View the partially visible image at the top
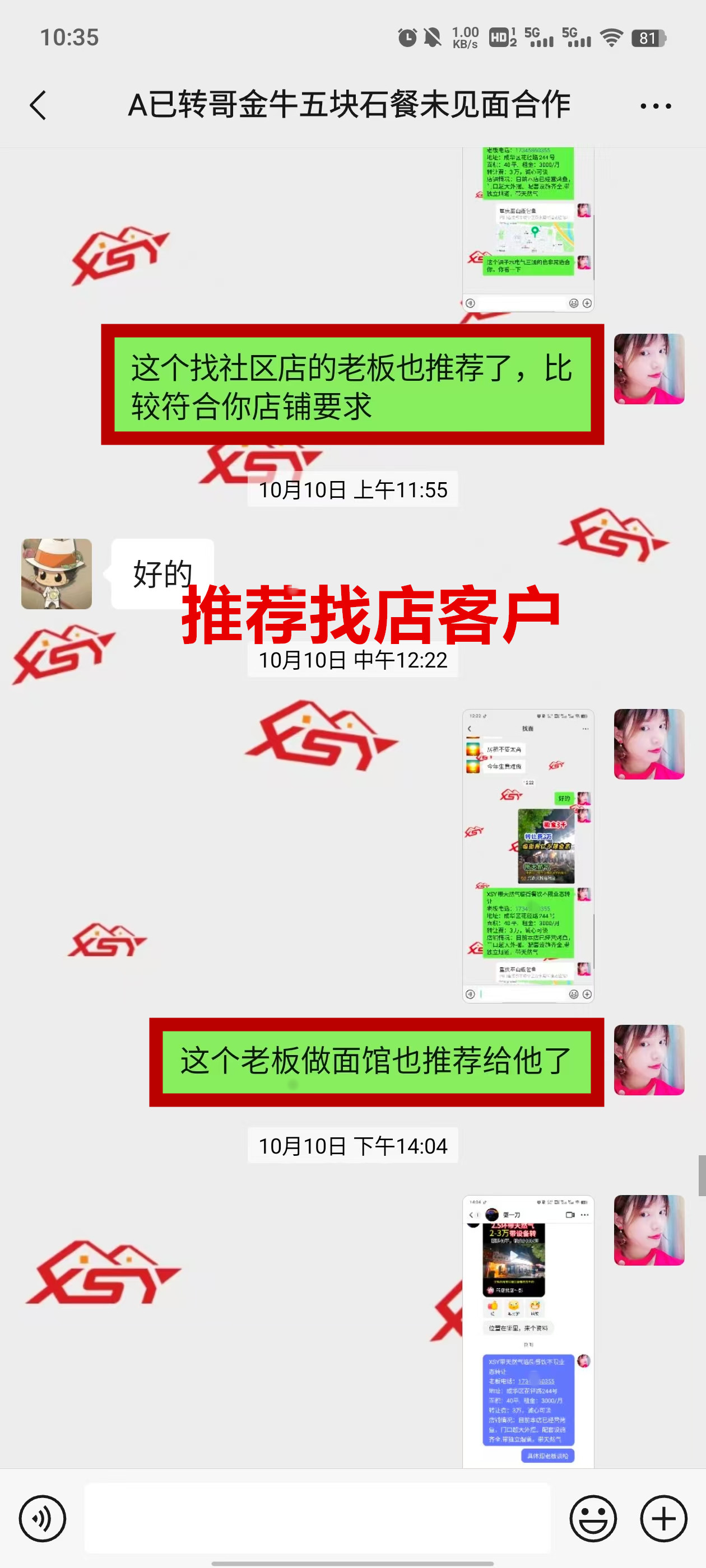706x1568 pixels. click(527, 228)
